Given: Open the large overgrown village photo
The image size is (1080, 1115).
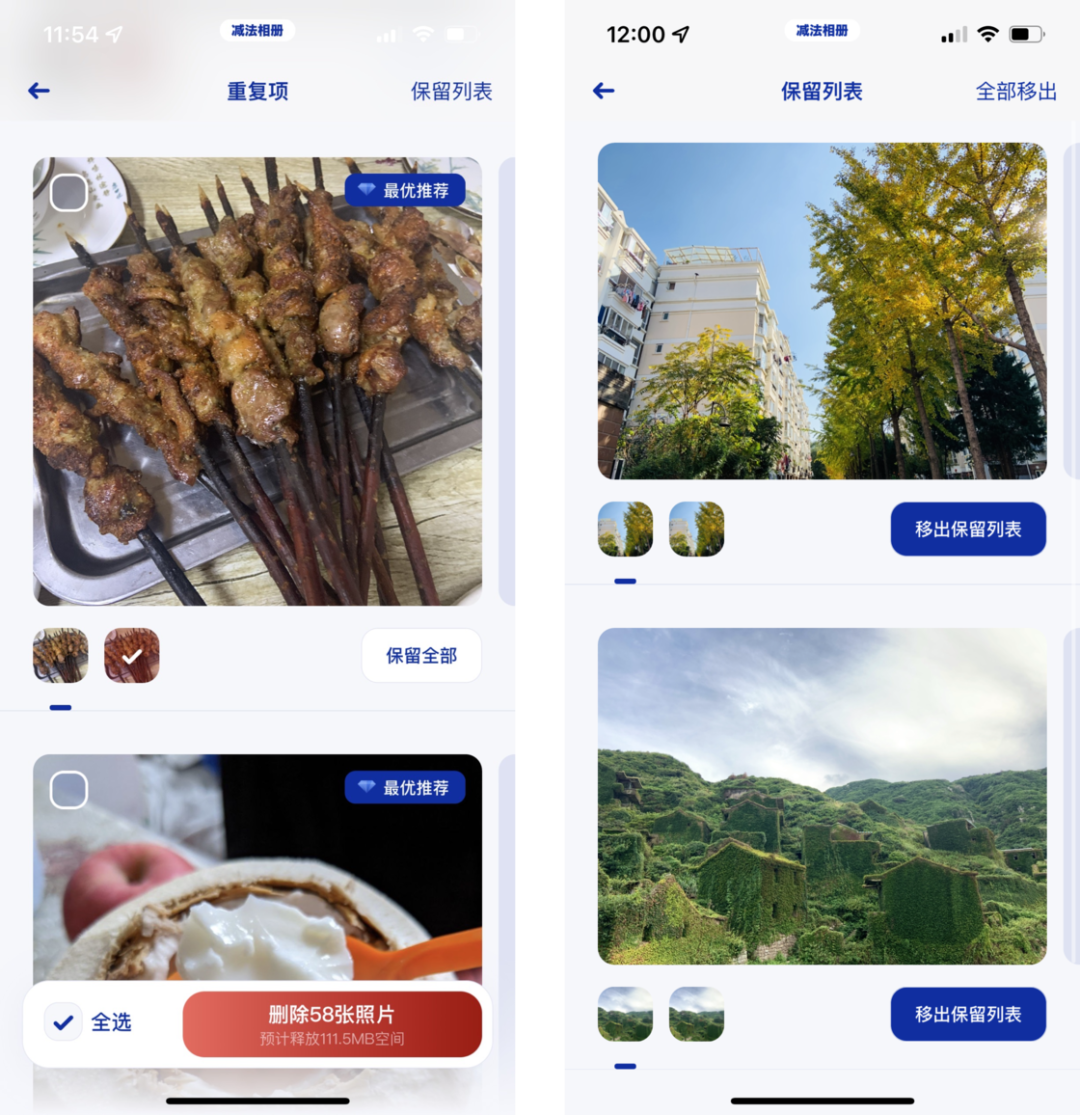Looking at the screenshot, I should [x=822, y=796].
